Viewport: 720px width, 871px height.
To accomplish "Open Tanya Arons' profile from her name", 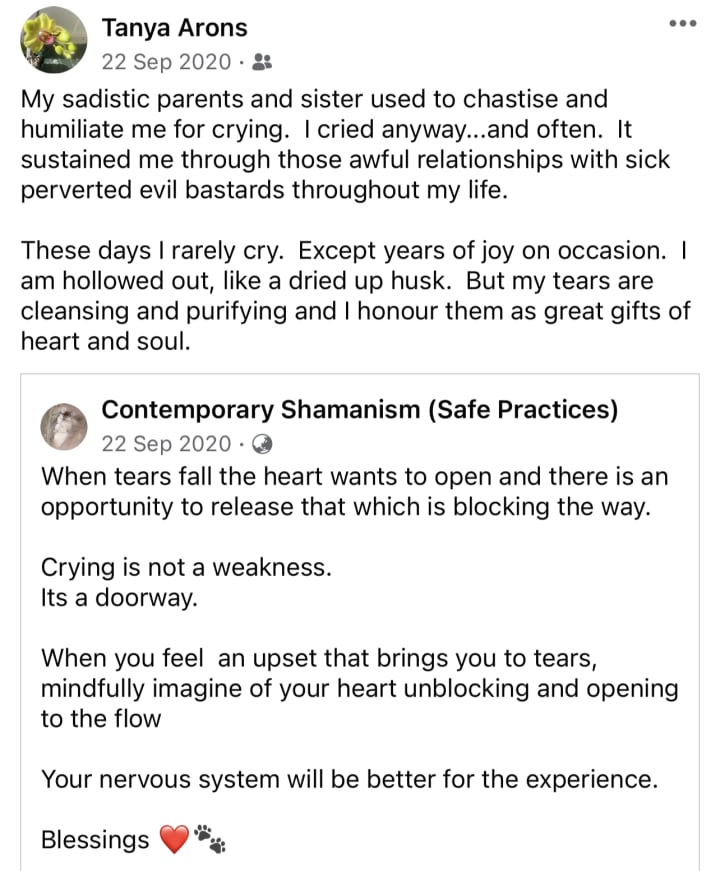I will (174, 28).
